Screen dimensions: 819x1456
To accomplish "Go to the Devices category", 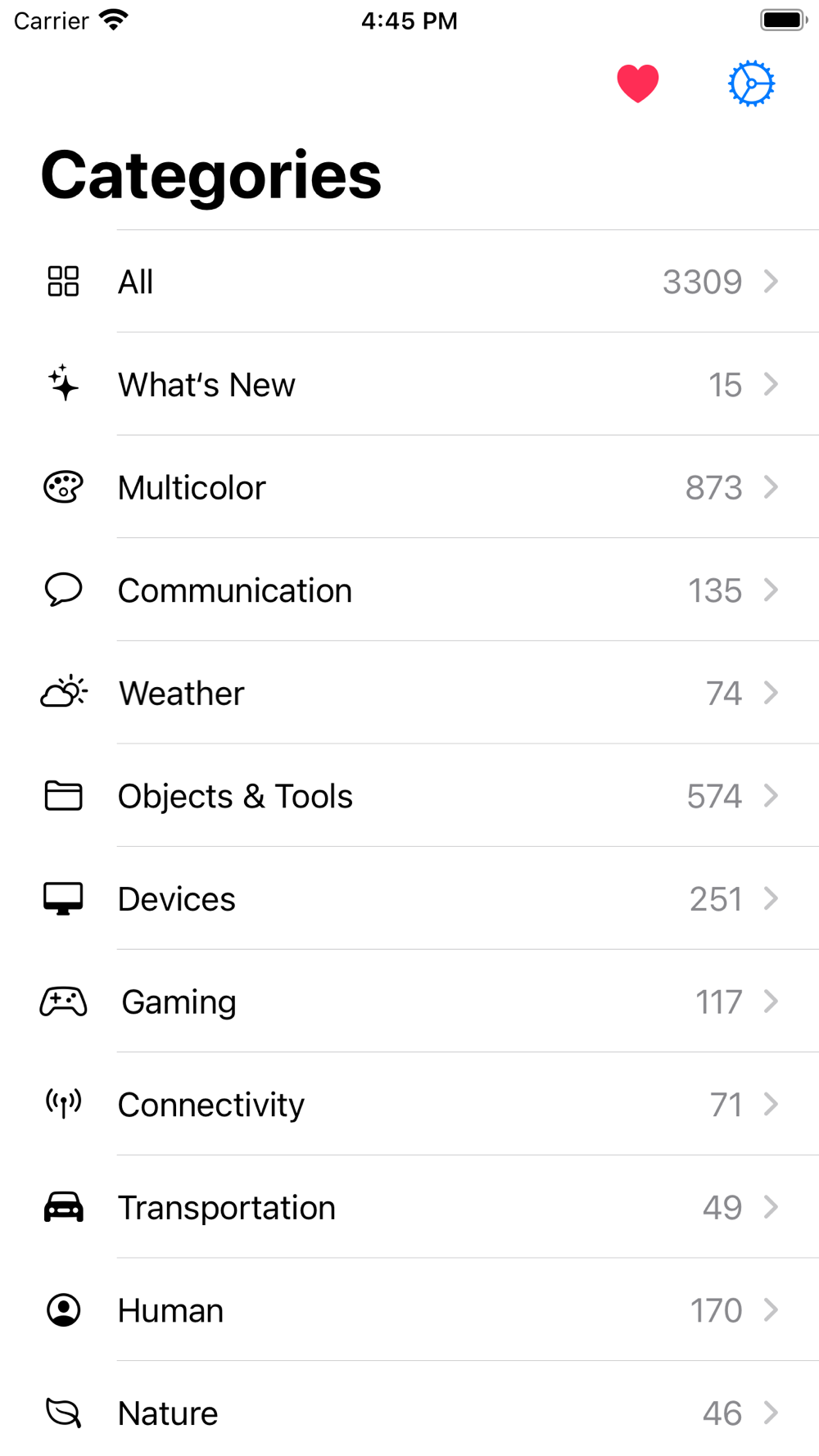I will click(x=409, y=899).
